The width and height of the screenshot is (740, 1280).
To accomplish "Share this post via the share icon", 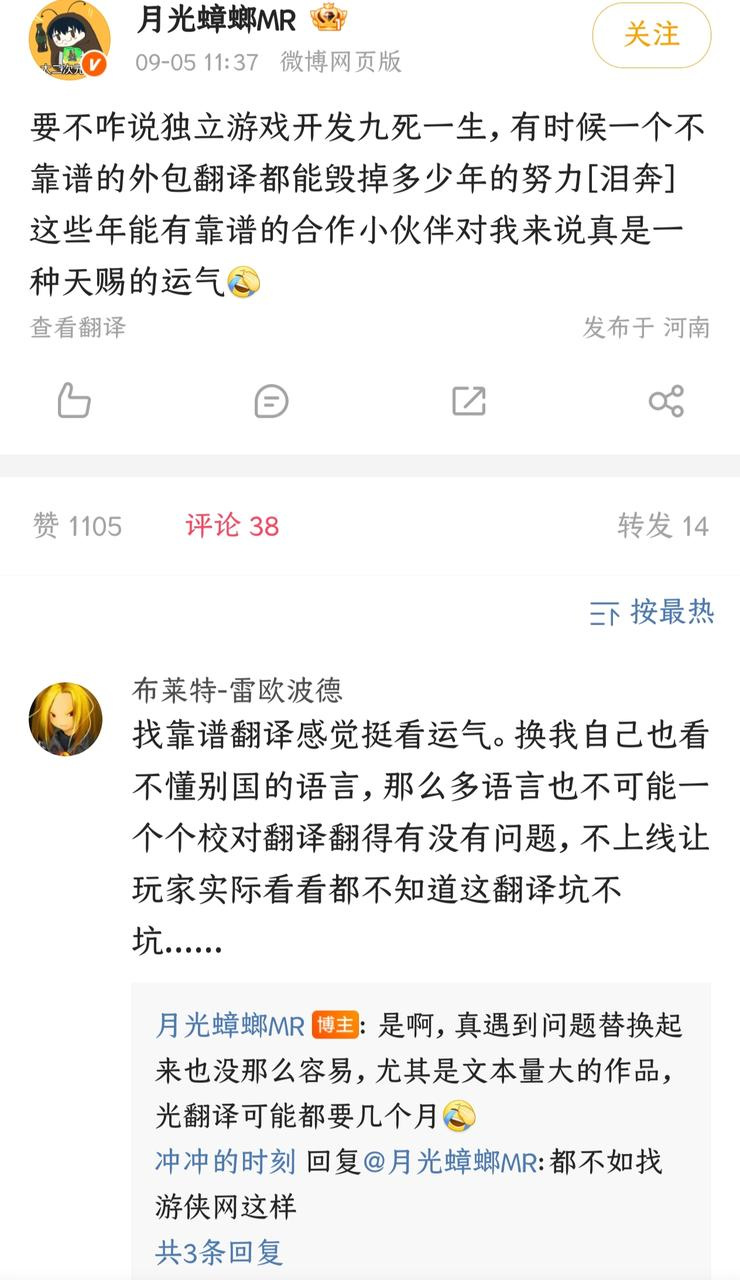I will tap(666, 401).
